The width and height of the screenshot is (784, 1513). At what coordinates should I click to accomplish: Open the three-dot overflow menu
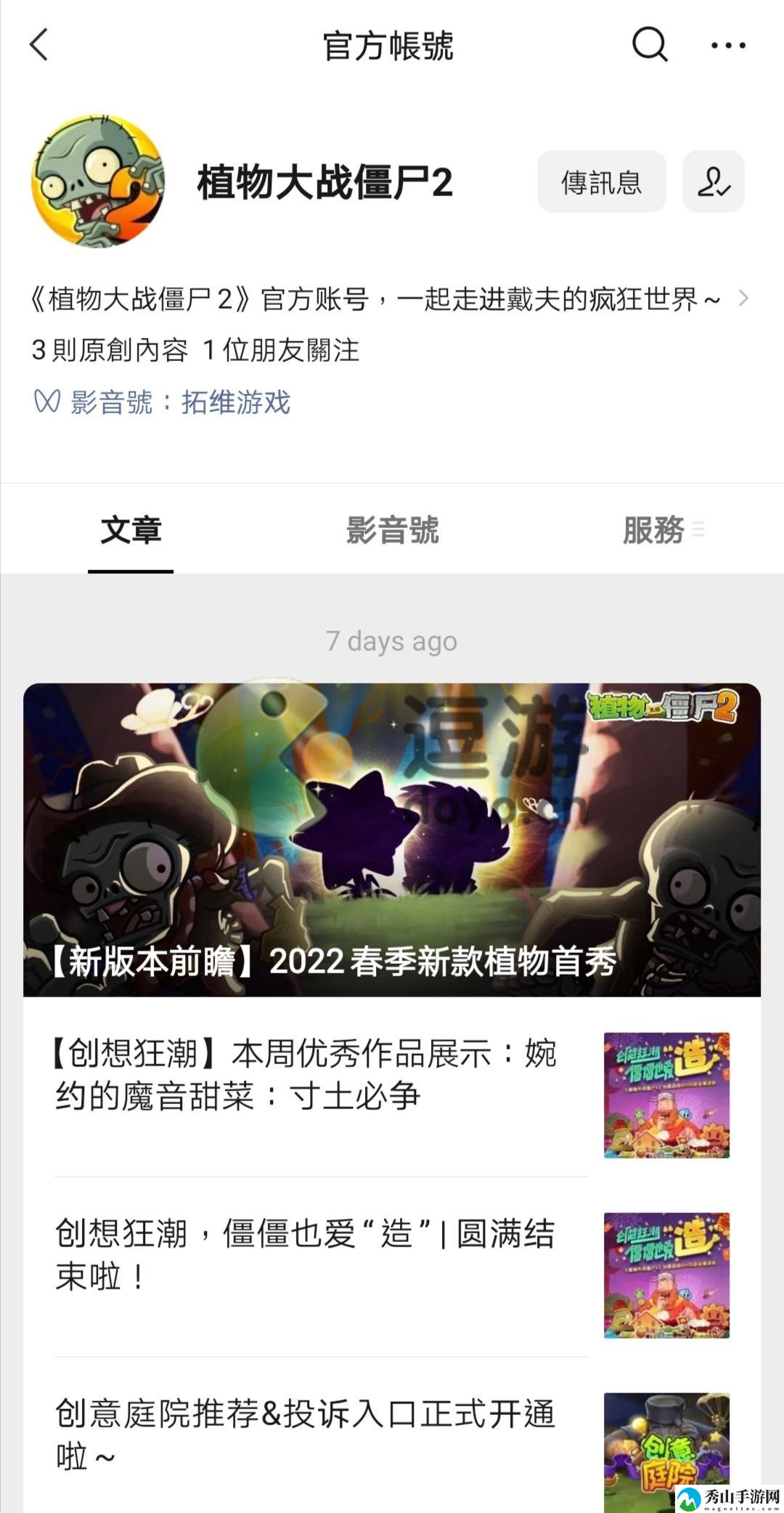click(x=728, y=45)
